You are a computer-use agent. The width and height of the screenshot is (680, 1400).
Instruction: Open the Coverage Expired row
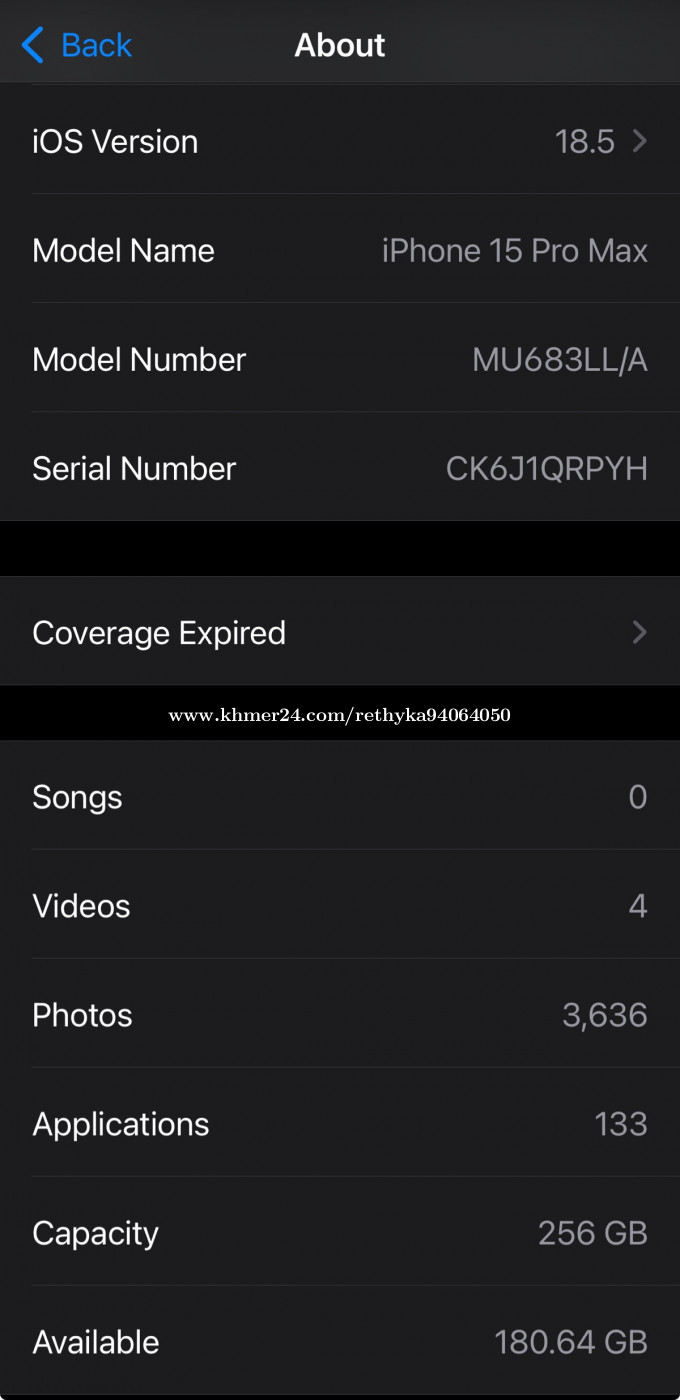340,632
